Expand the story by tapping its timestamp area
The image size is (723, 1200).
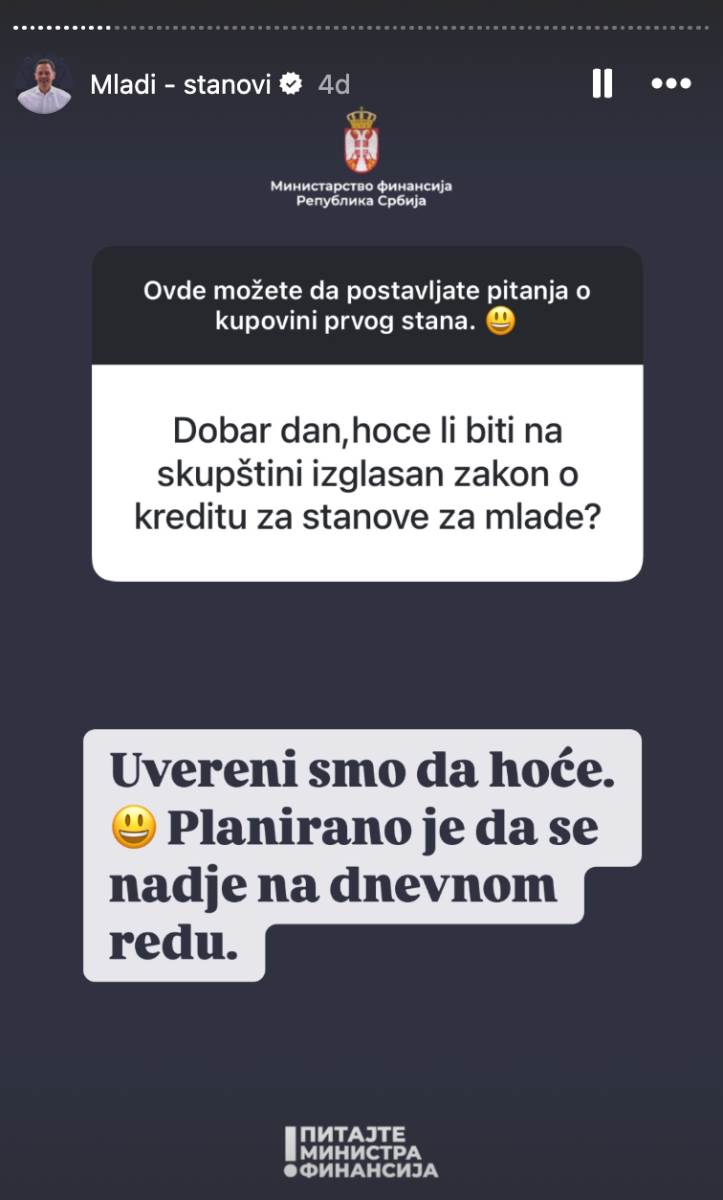pos(333,85)
